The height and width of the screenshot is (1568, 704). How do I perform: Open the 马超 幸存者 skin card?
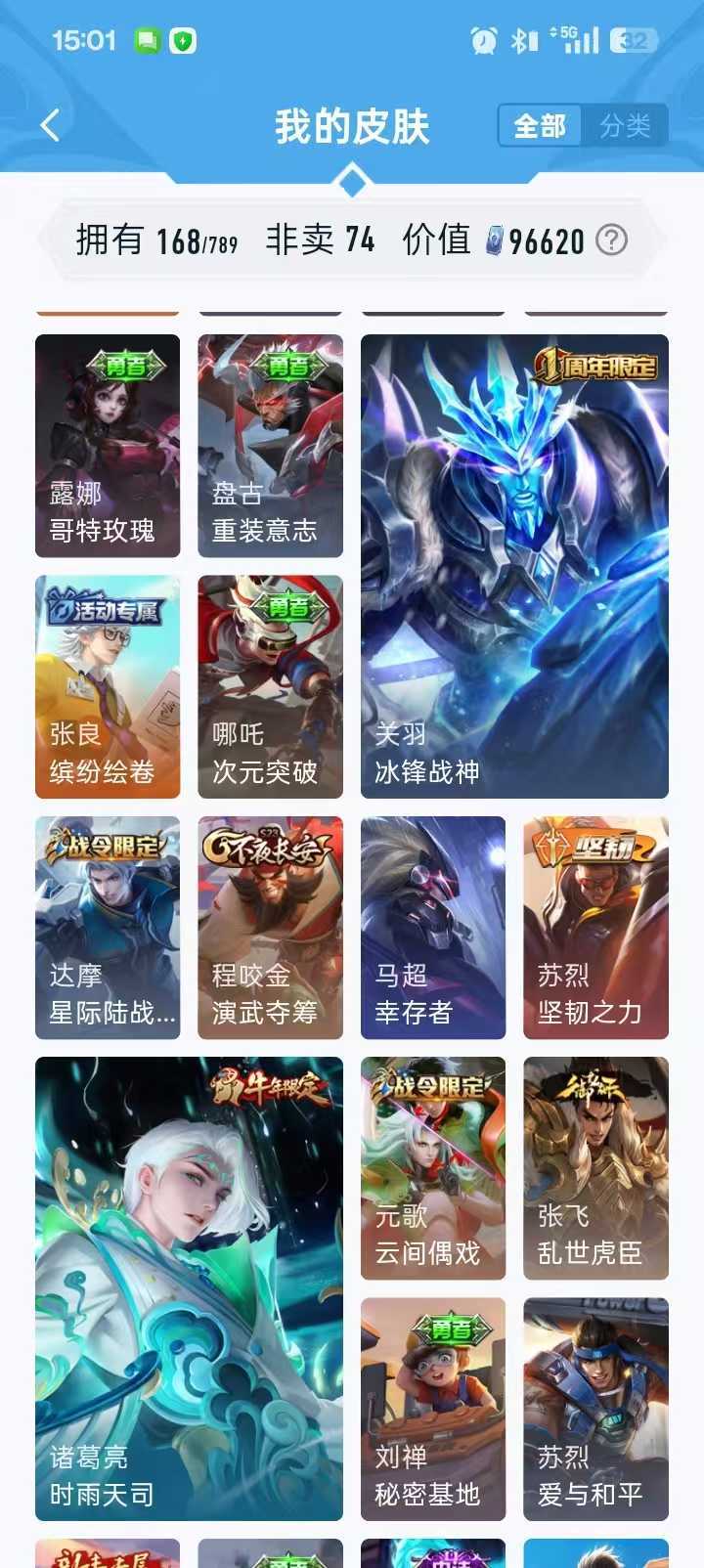click(x=433, y=928)
